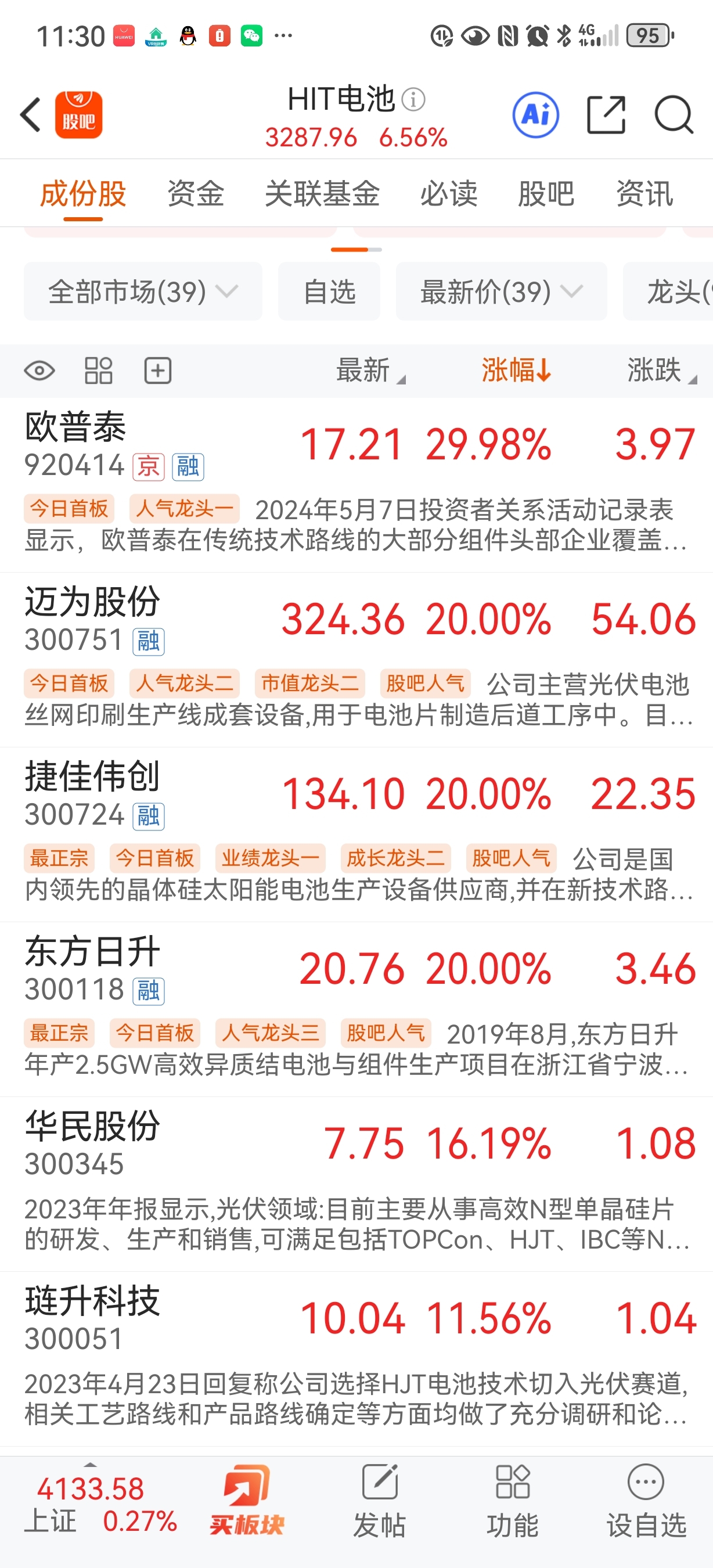
Task: Open the 必读 tab
Action: 449,194
